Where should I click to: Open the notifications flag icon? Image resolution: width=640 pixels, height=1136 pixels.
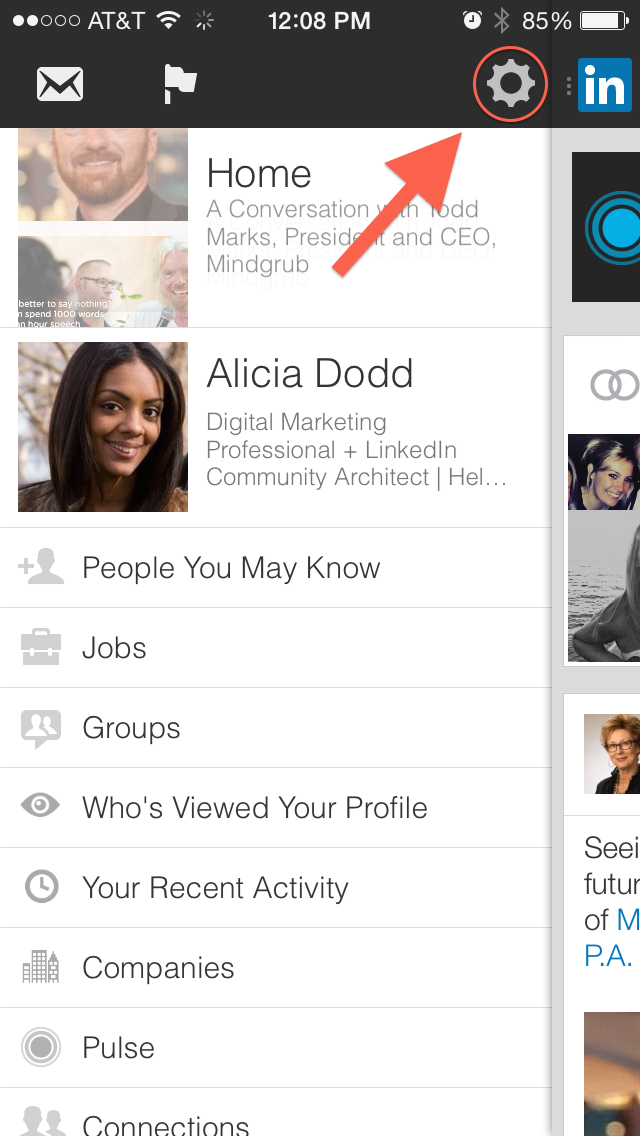180,85
